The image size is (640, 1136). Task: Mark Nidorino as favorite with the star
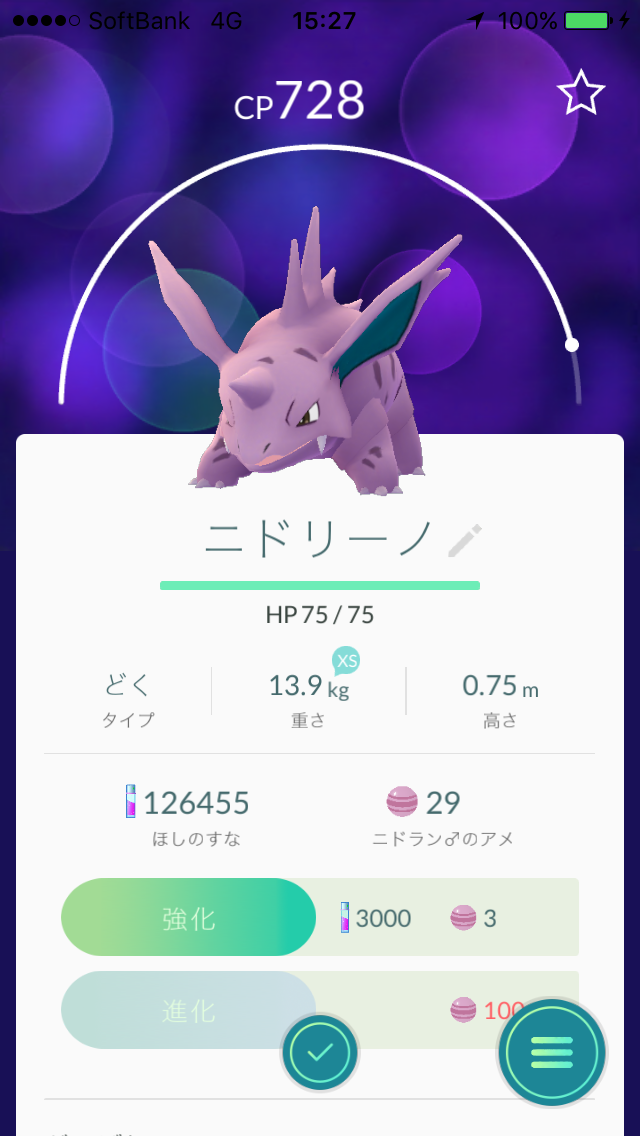point(581,94)
